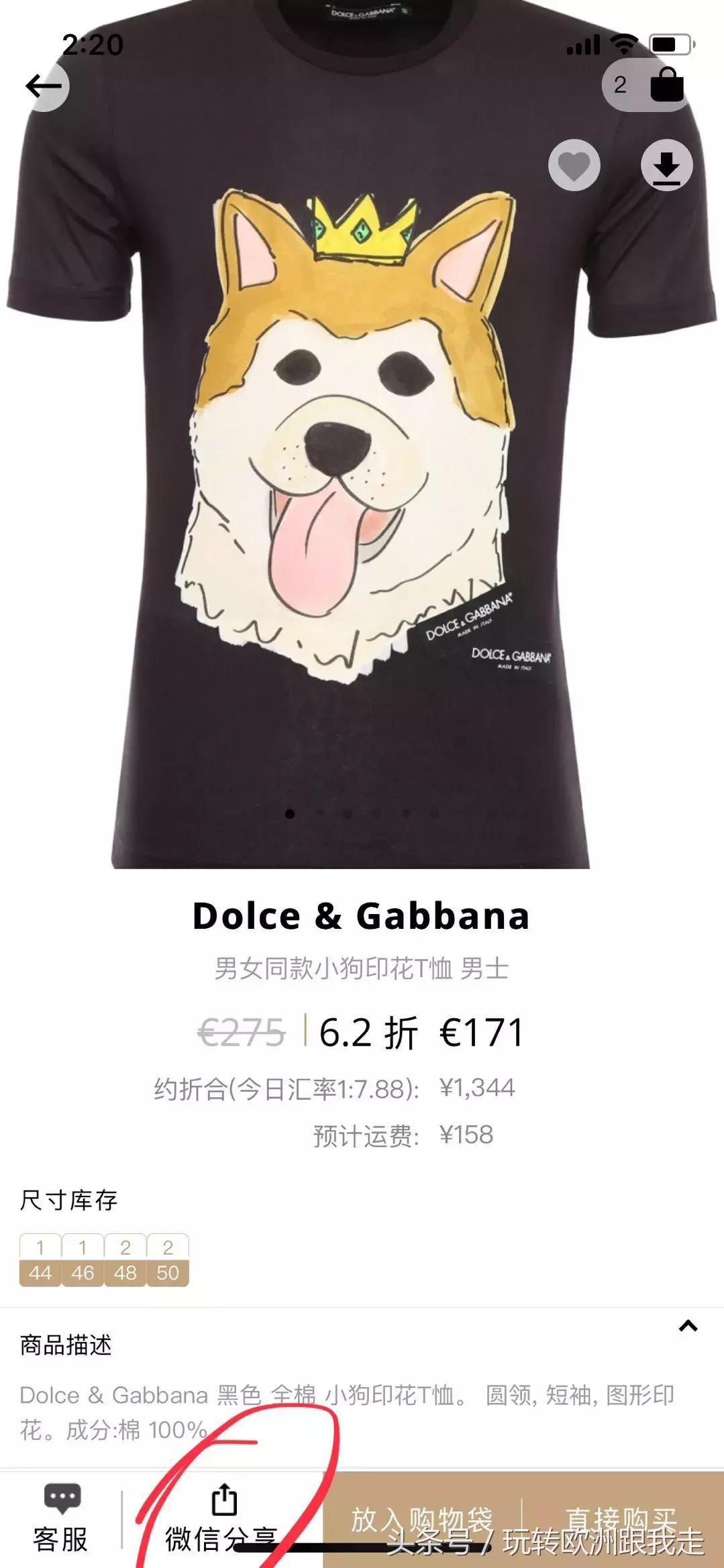Click the download icon to save the image

coord(668,164)
